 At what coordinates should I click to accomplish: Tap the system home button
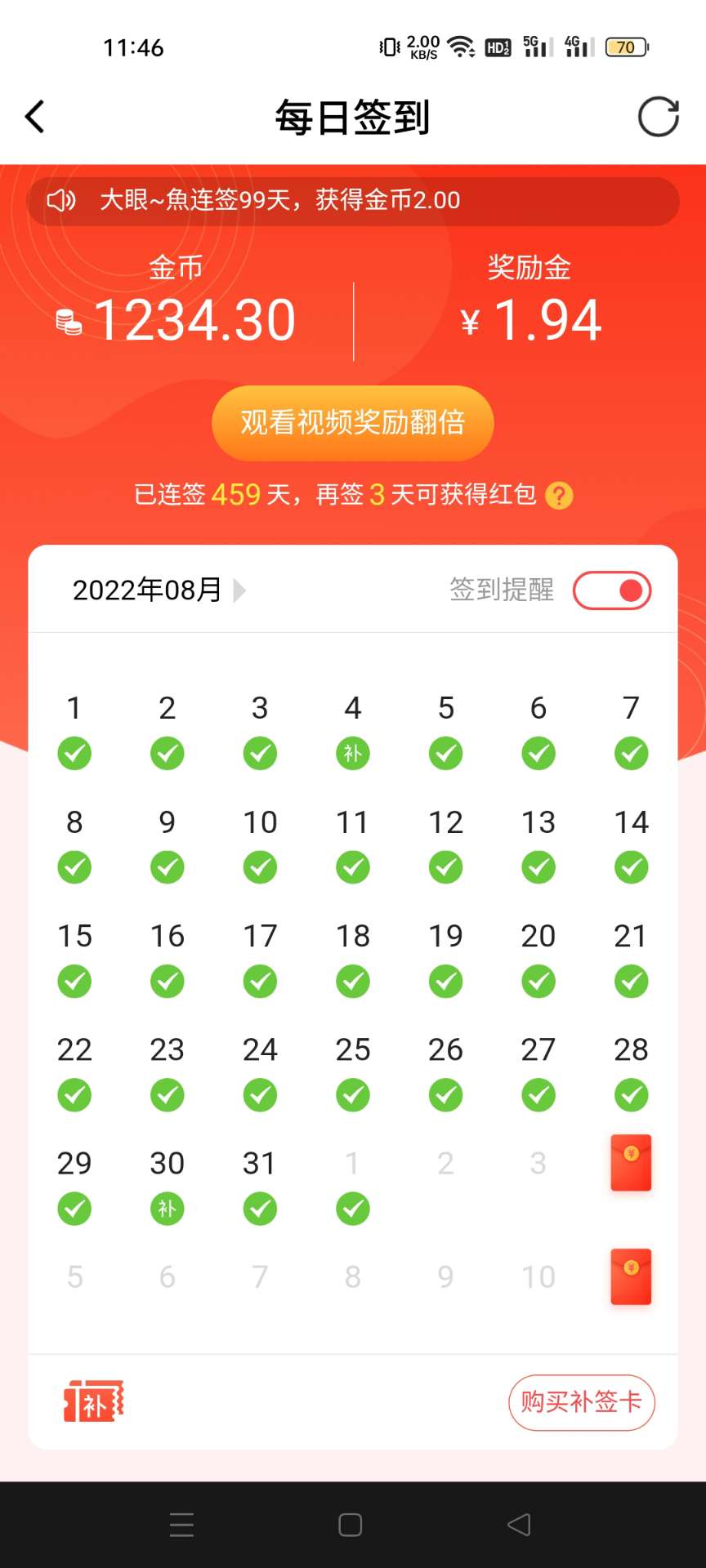351,1525
